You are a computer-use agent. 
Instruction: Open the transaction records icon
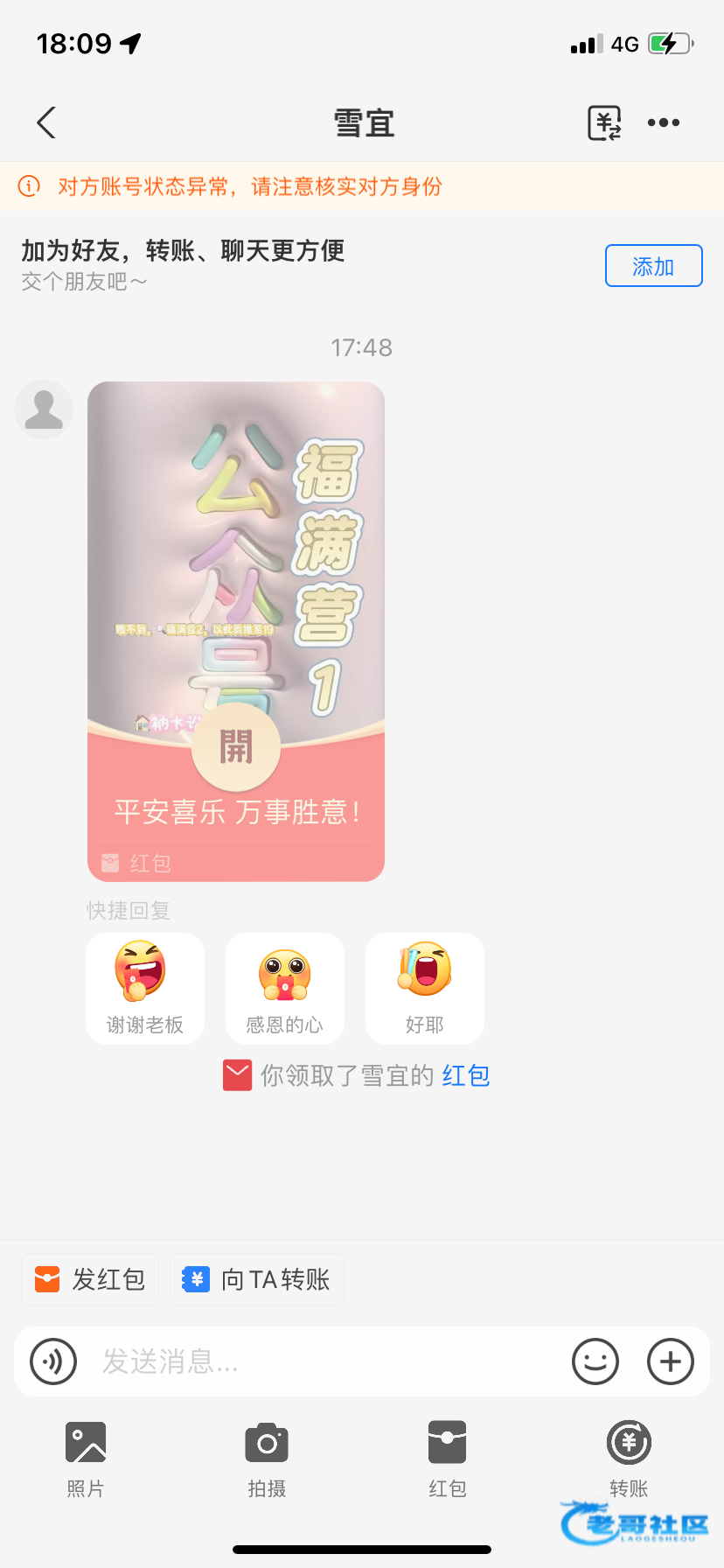[603, 122]
